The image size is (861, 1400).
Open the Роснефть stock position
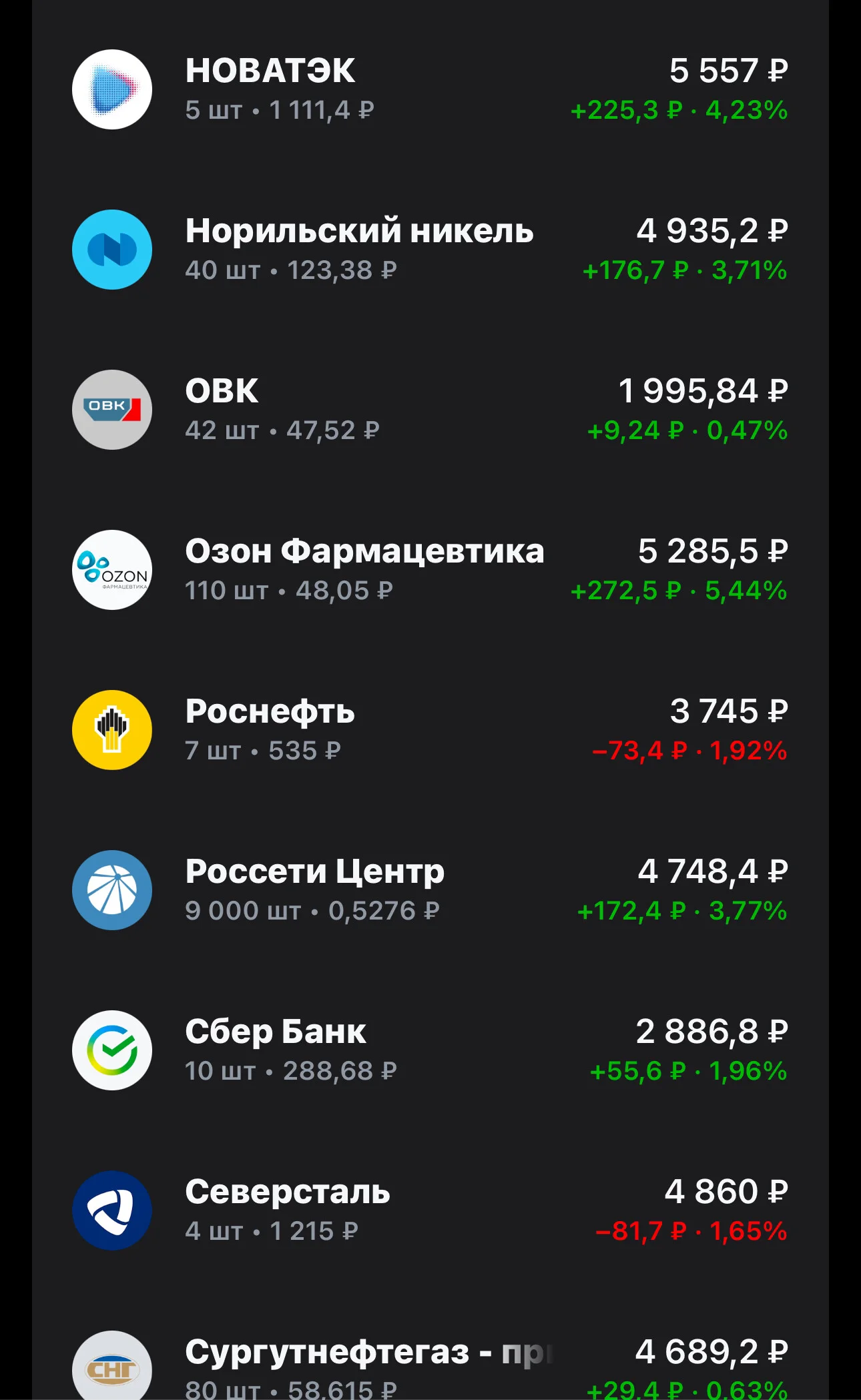pyautogui.click(x=431, y=730)
